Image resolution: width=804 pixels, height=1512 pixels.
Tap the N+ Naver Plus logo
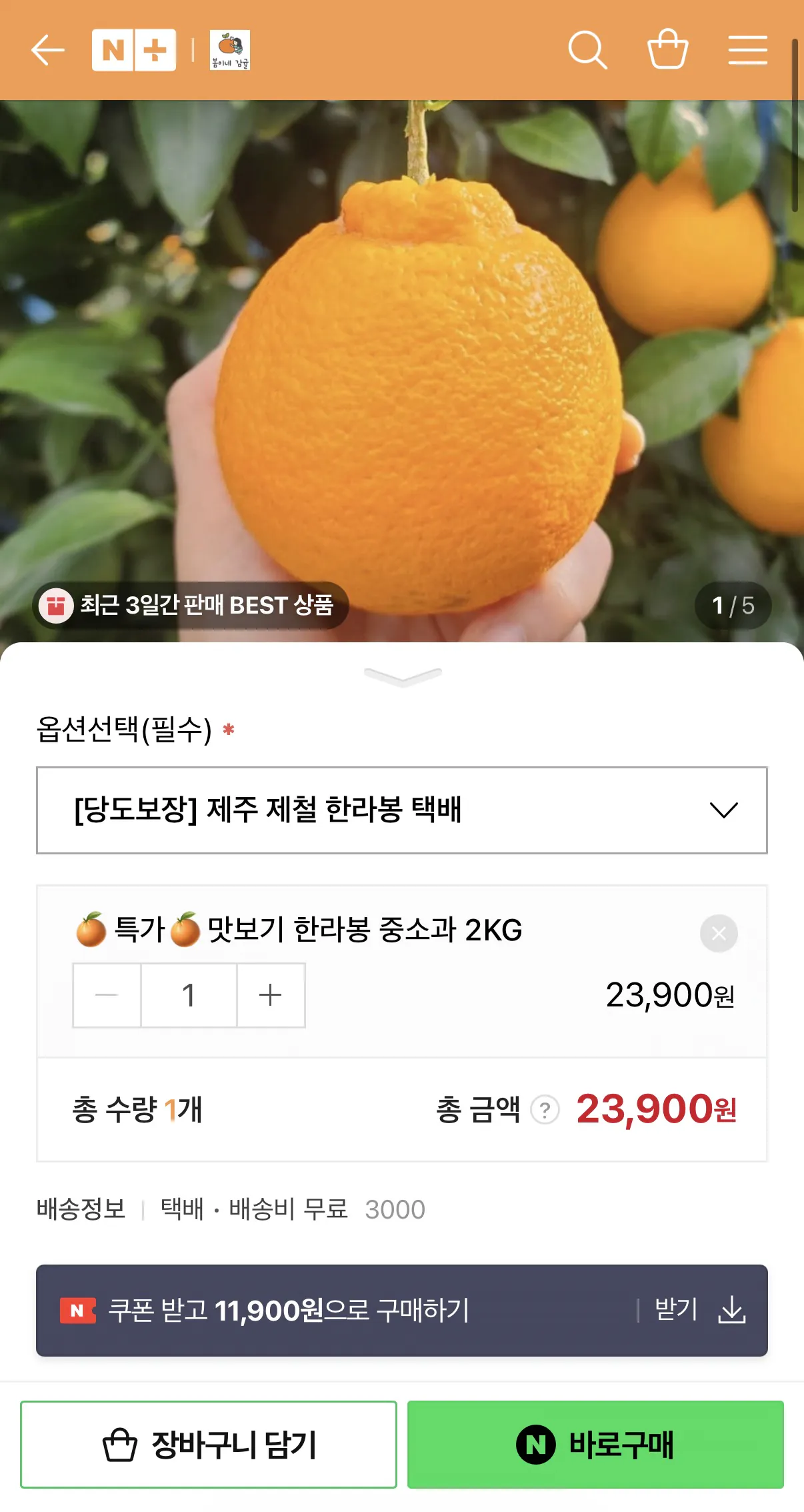point(133,50)
